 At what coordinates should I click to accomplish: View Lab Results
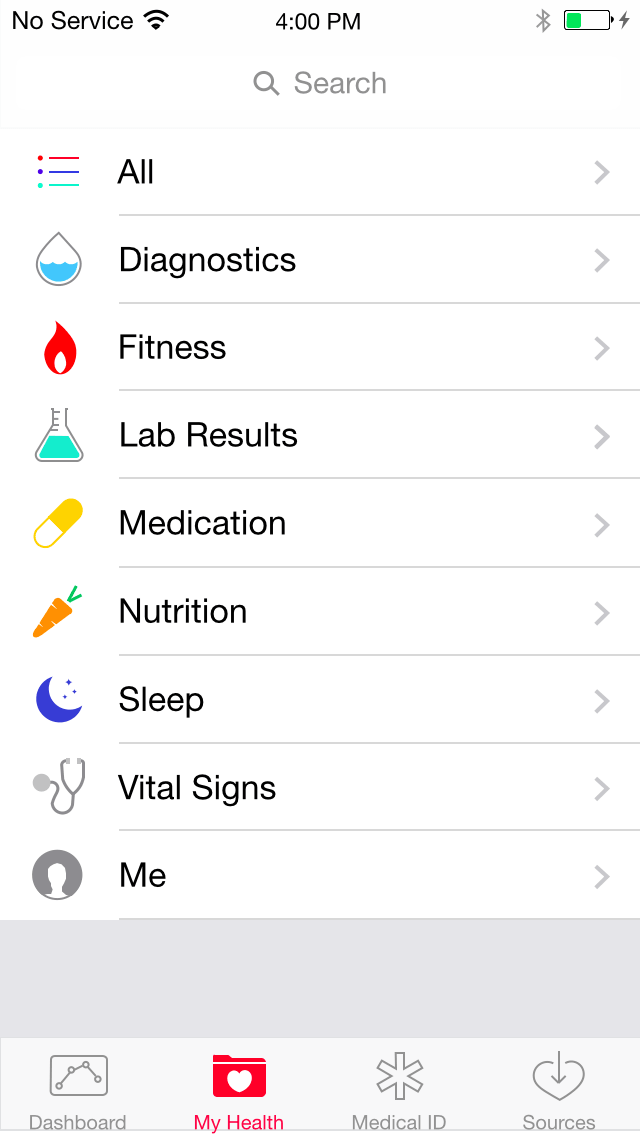point(320,435)
